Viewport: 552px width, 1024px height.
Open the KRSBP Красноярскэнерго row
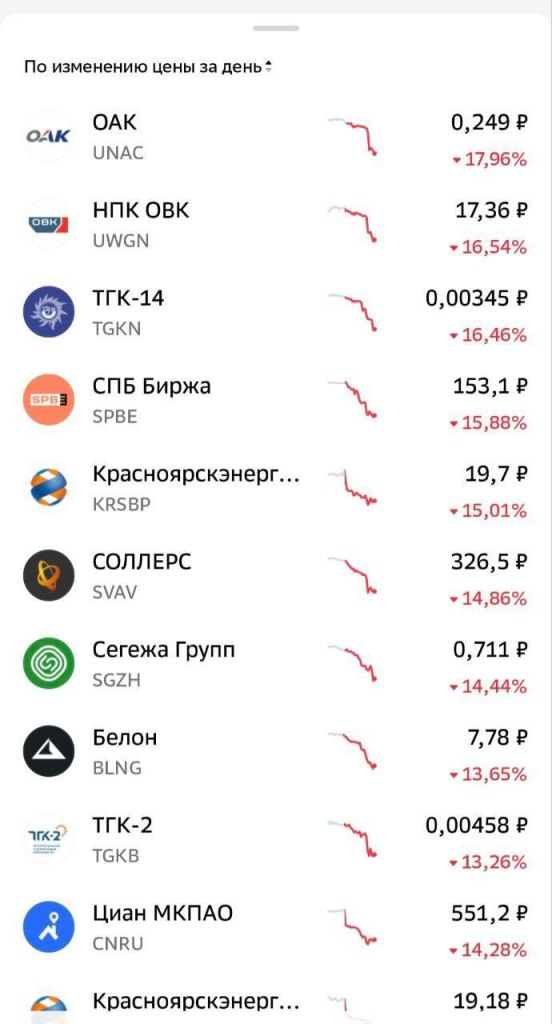coord(276,488)
